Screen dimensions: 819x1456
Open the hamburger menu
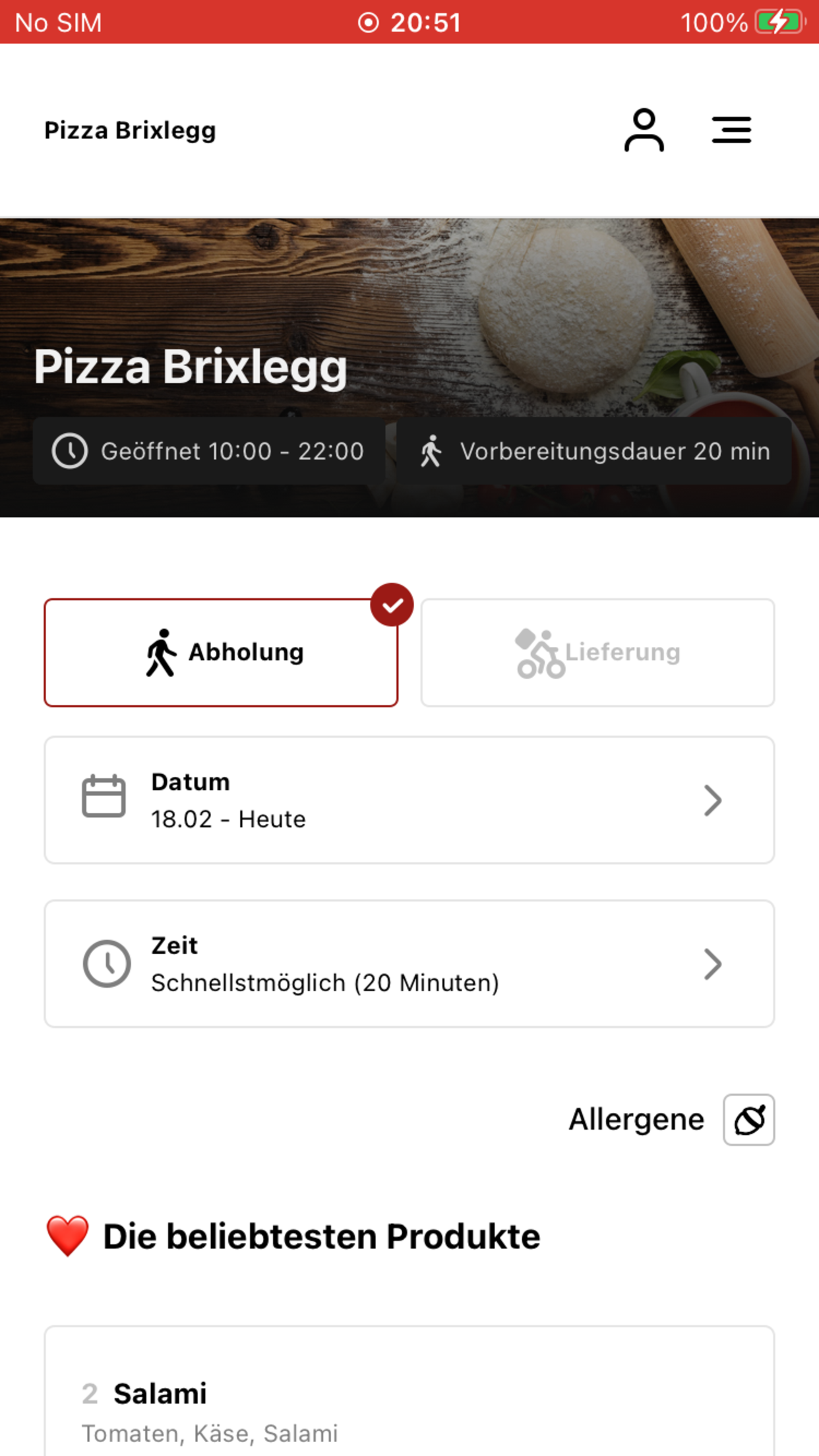pos(731,130)
